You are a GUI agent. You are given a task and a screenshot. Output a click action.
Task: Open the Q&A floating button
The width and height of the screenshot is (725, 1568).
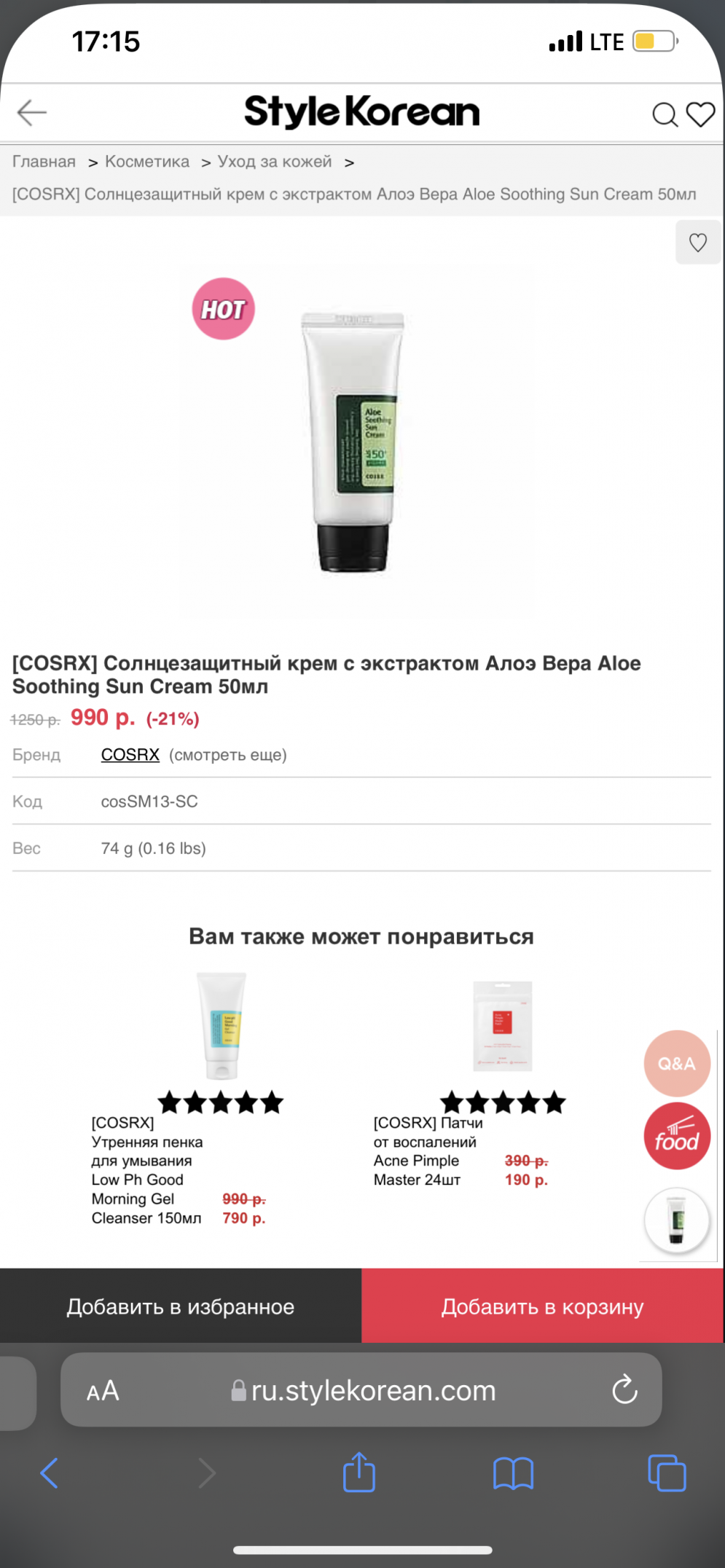[x=676, y=1064]
